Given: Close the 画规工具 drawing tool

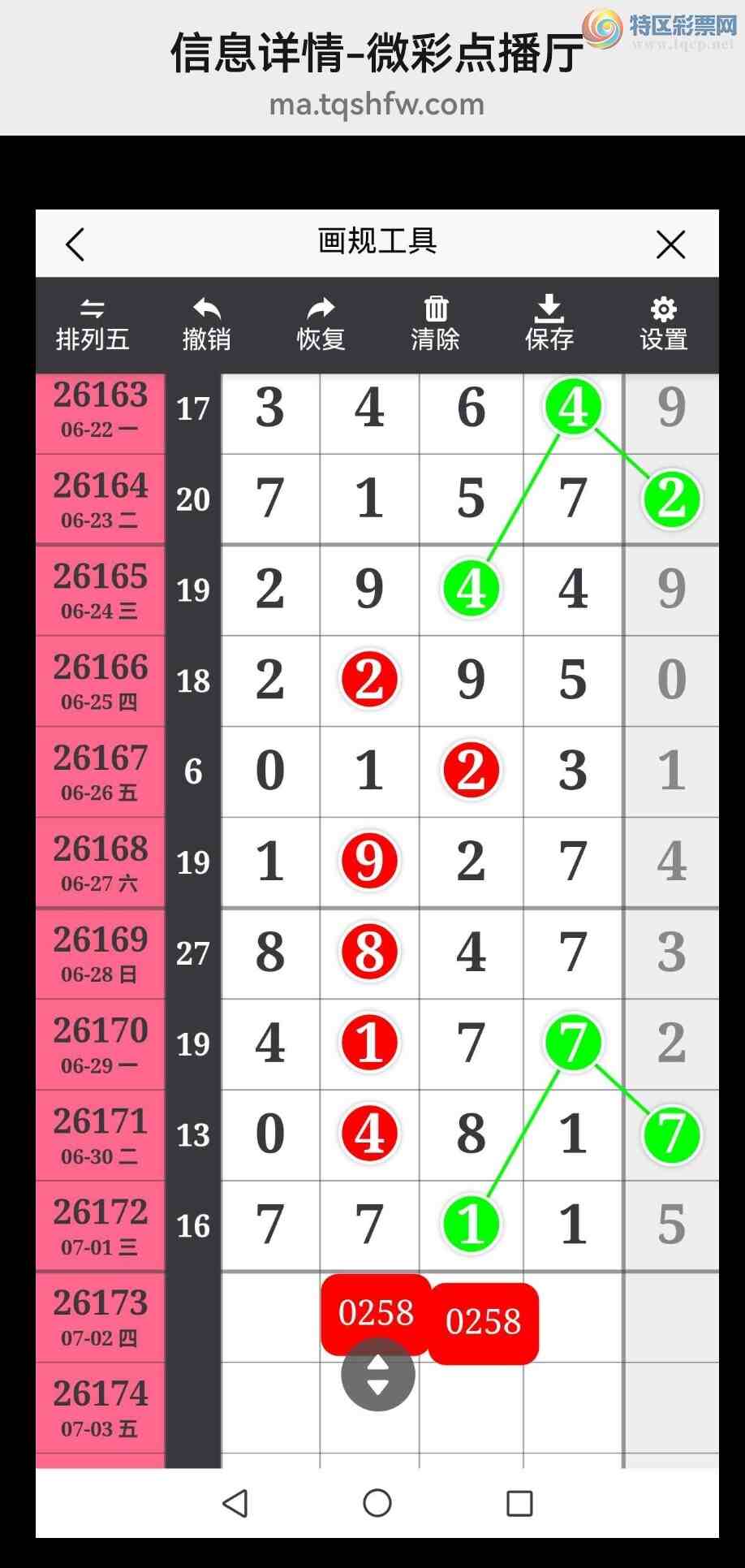Looking at the screenshot, I should (x=670, y=244).
